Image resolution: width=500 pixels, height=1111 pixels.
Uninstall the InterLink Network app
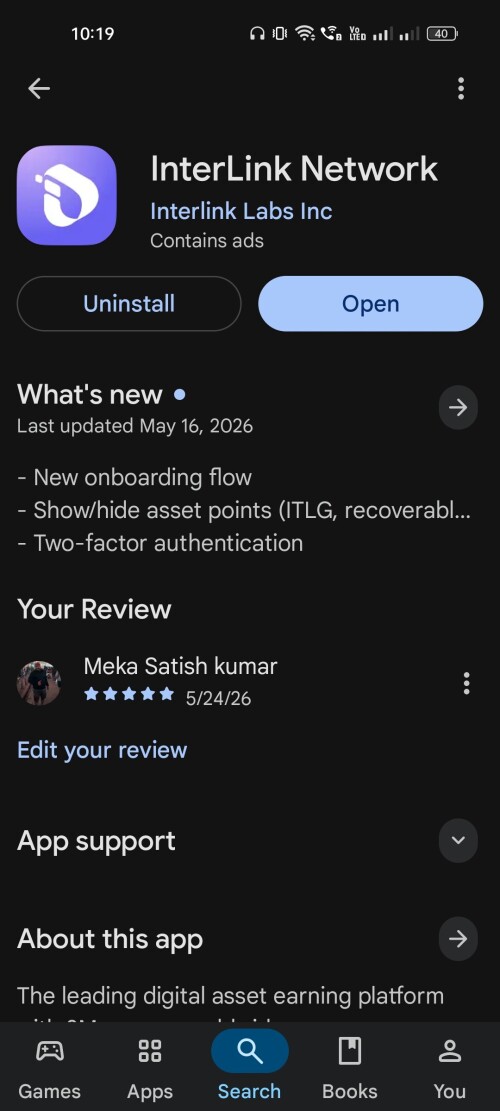click(129, 303)
